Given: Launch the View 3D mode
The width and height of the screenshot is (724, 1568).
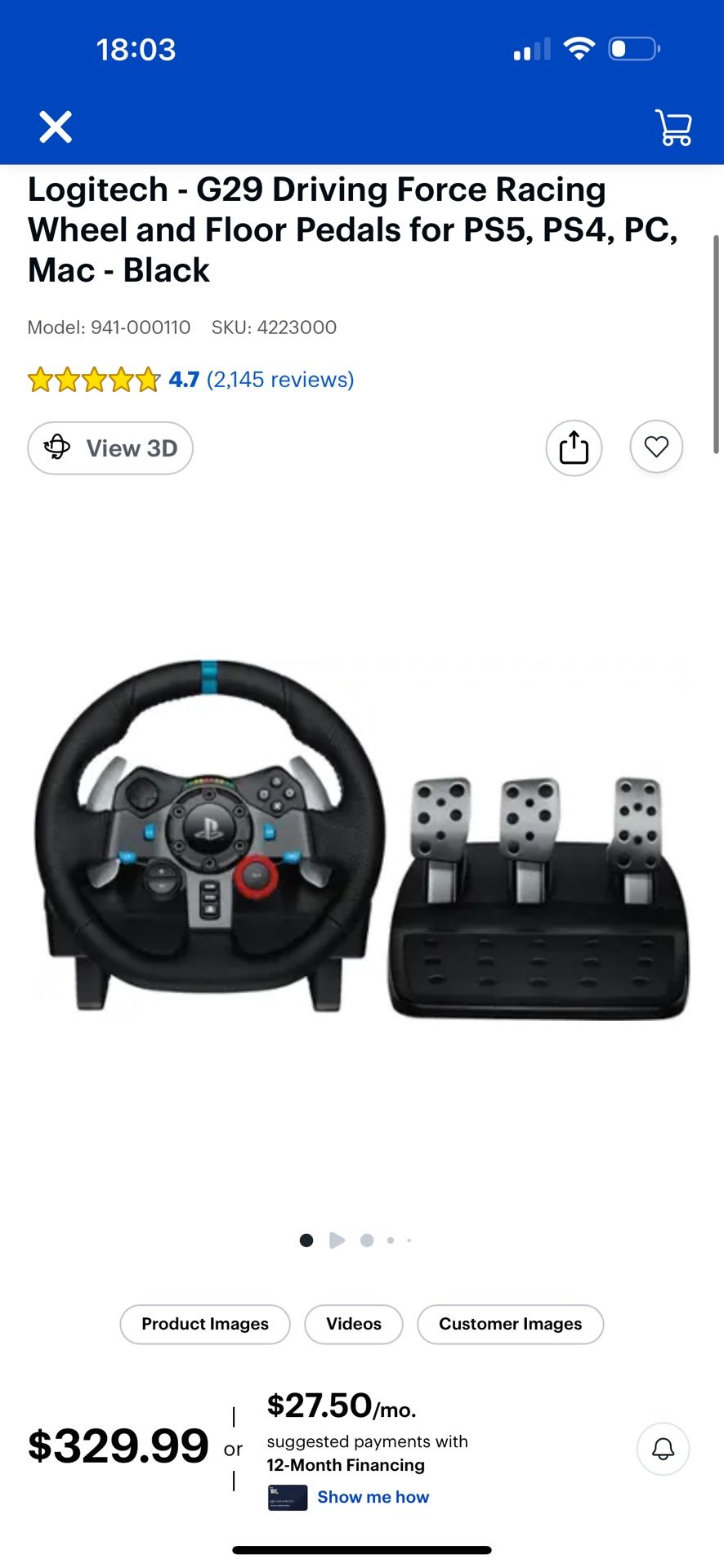Looking at the screenshot, I should [x=110, y=448].
